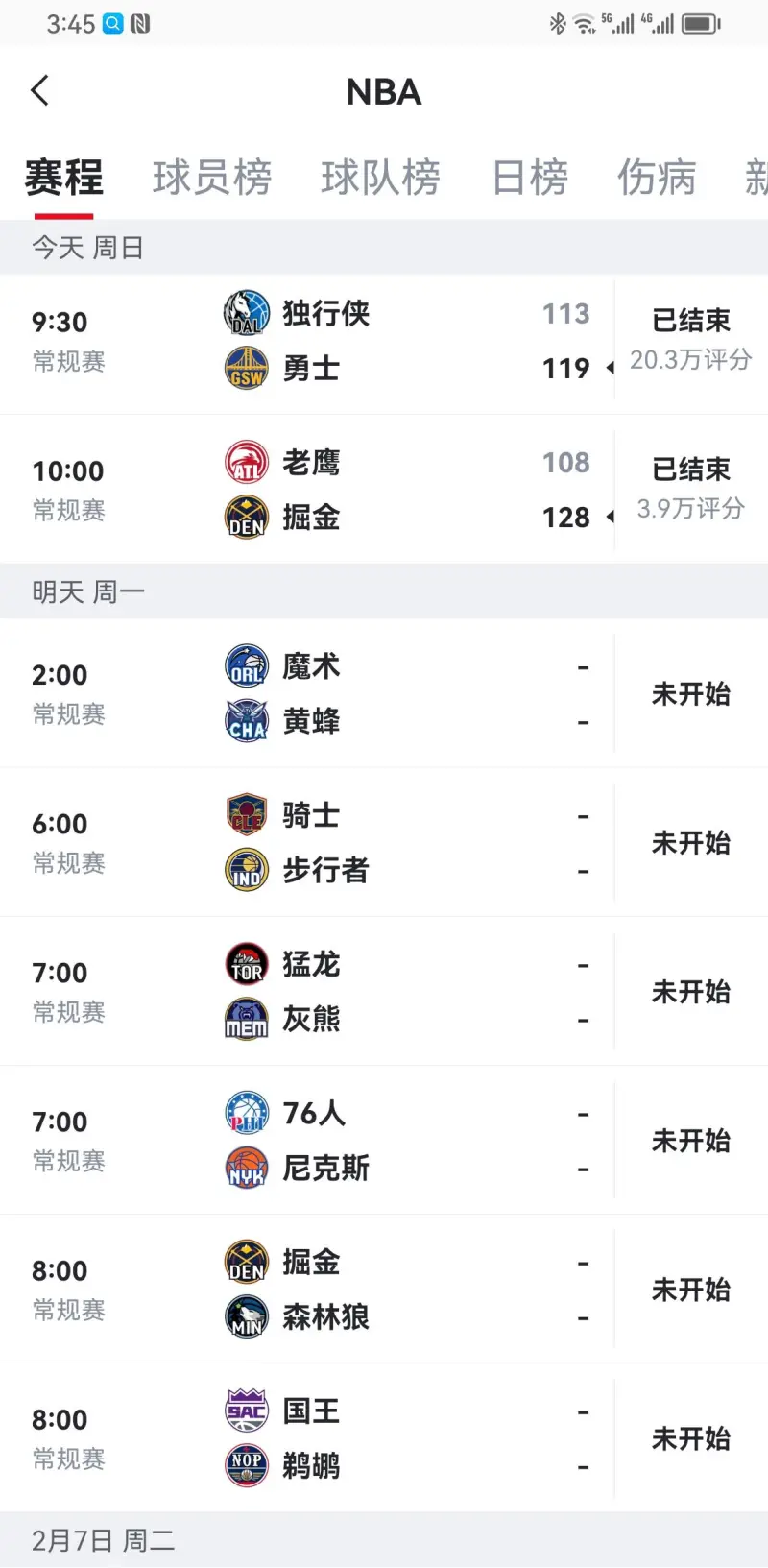768x1568 pixels.
Task: Open the 国王 vs 鹈鹕 game
Action: pos(384,1437)
